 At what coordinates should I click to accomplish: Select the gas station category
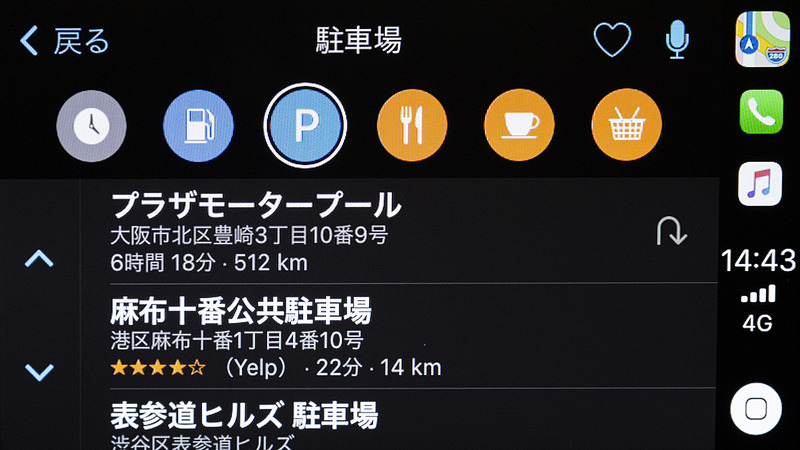click(198, 125)
